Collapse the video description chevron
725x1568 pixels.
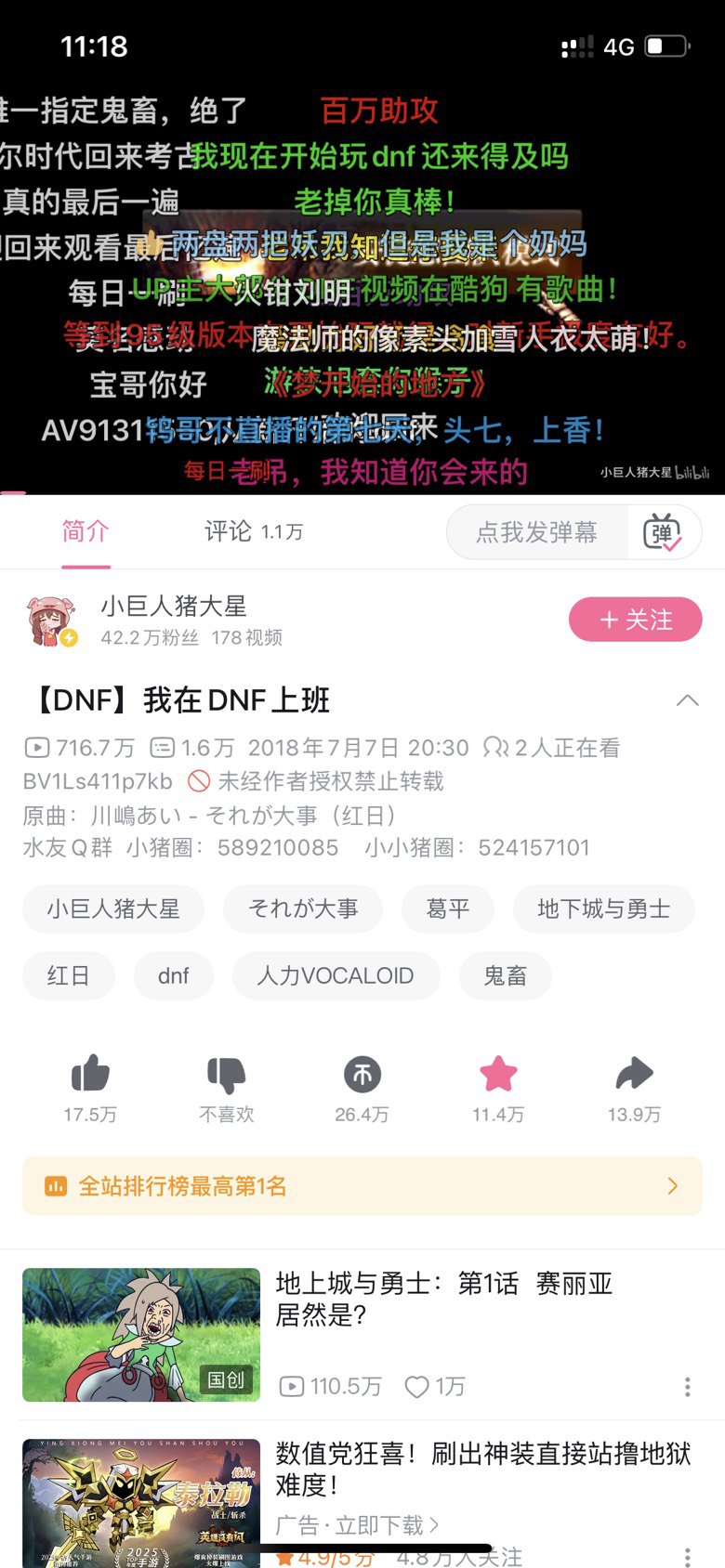pos(688,700)
